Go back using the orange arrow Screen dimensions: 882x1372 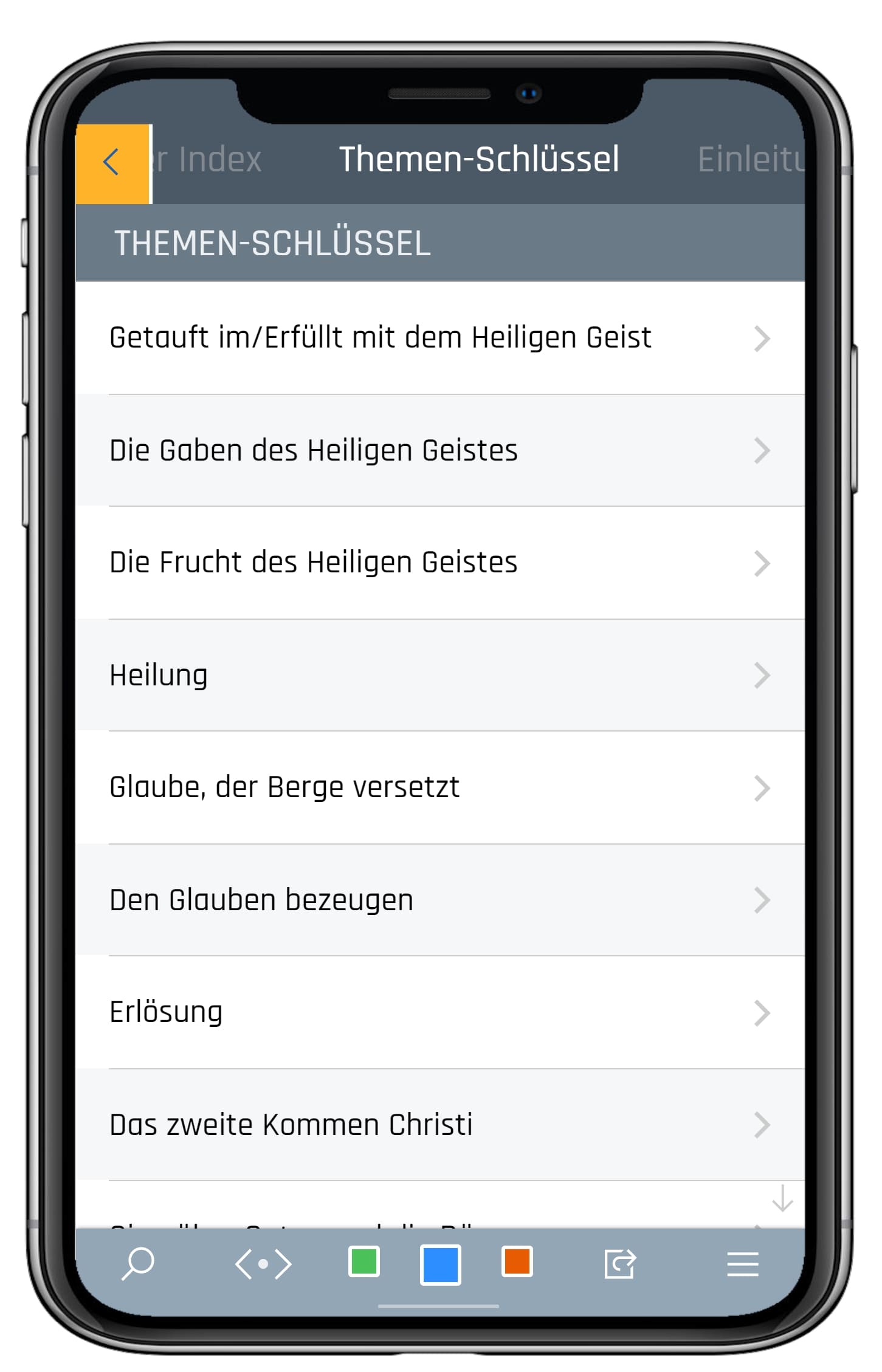pos(112,163)
